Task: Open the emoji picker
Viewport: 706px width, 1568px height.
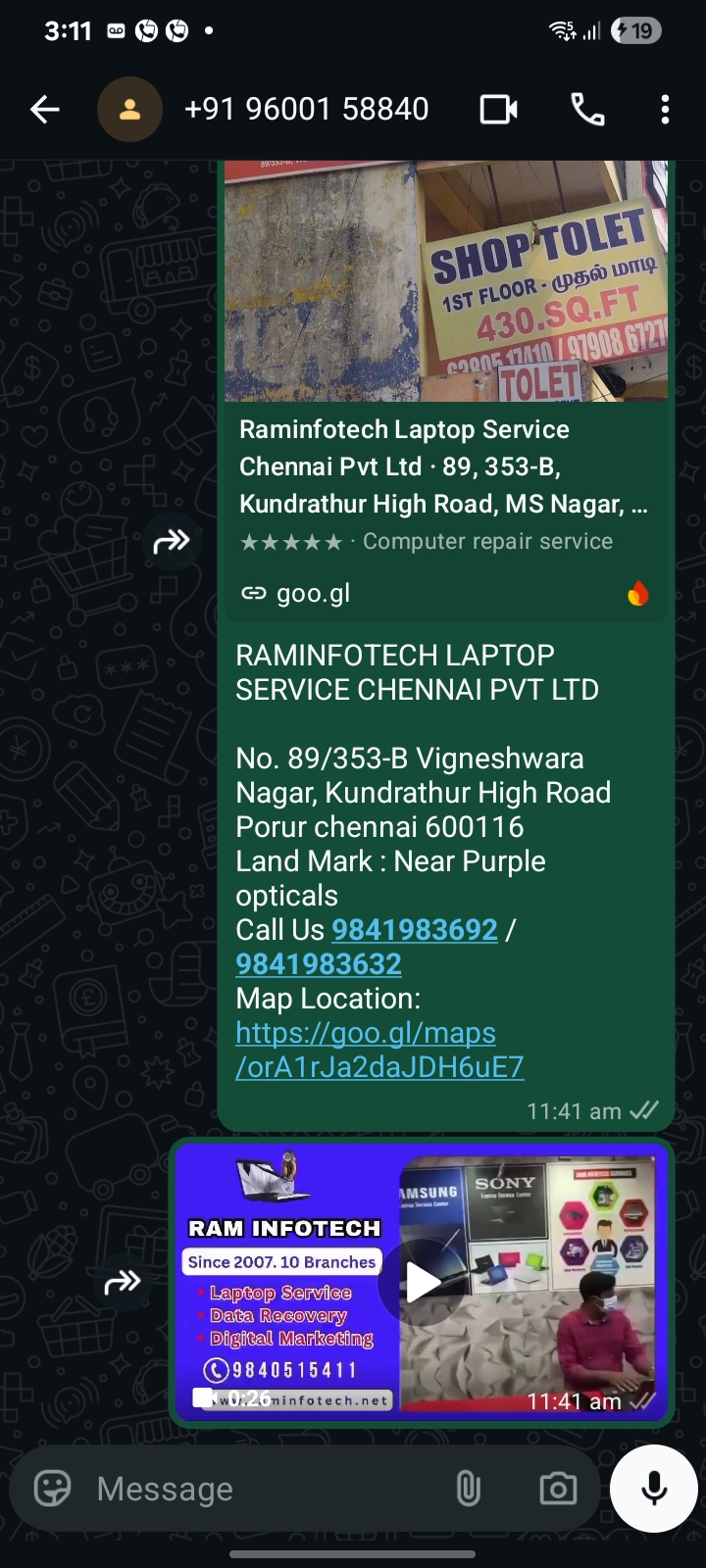Action: coord(53,1489)
